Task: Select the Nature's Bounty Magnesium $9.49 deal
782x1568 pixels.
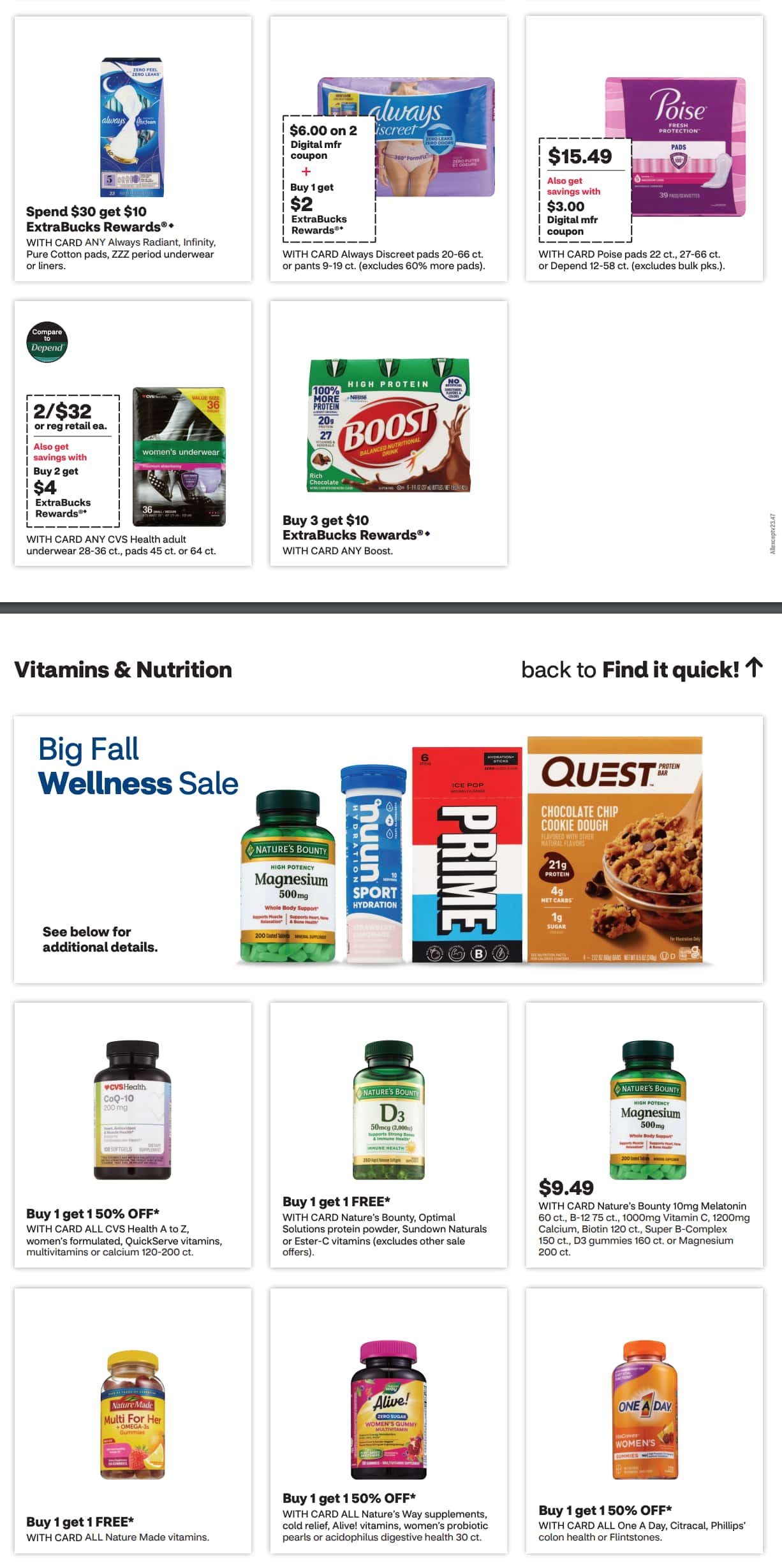Action: pyautogui.click(x=644, y=1134)
